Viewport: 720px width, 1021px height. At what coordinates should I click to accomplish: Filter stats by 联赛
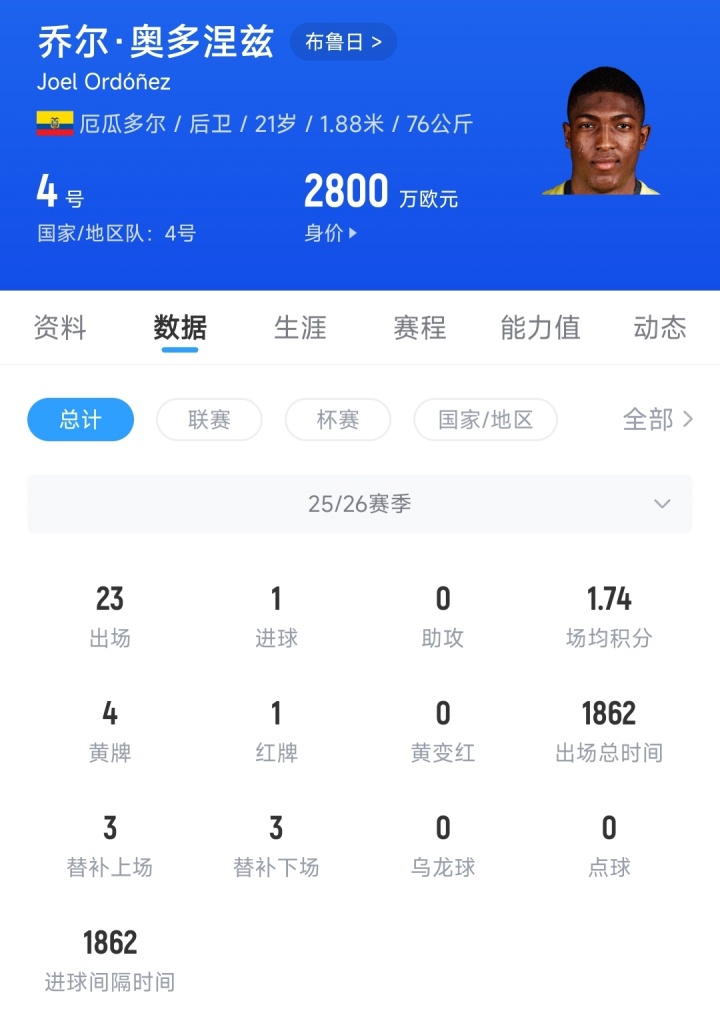pos(209,420)
